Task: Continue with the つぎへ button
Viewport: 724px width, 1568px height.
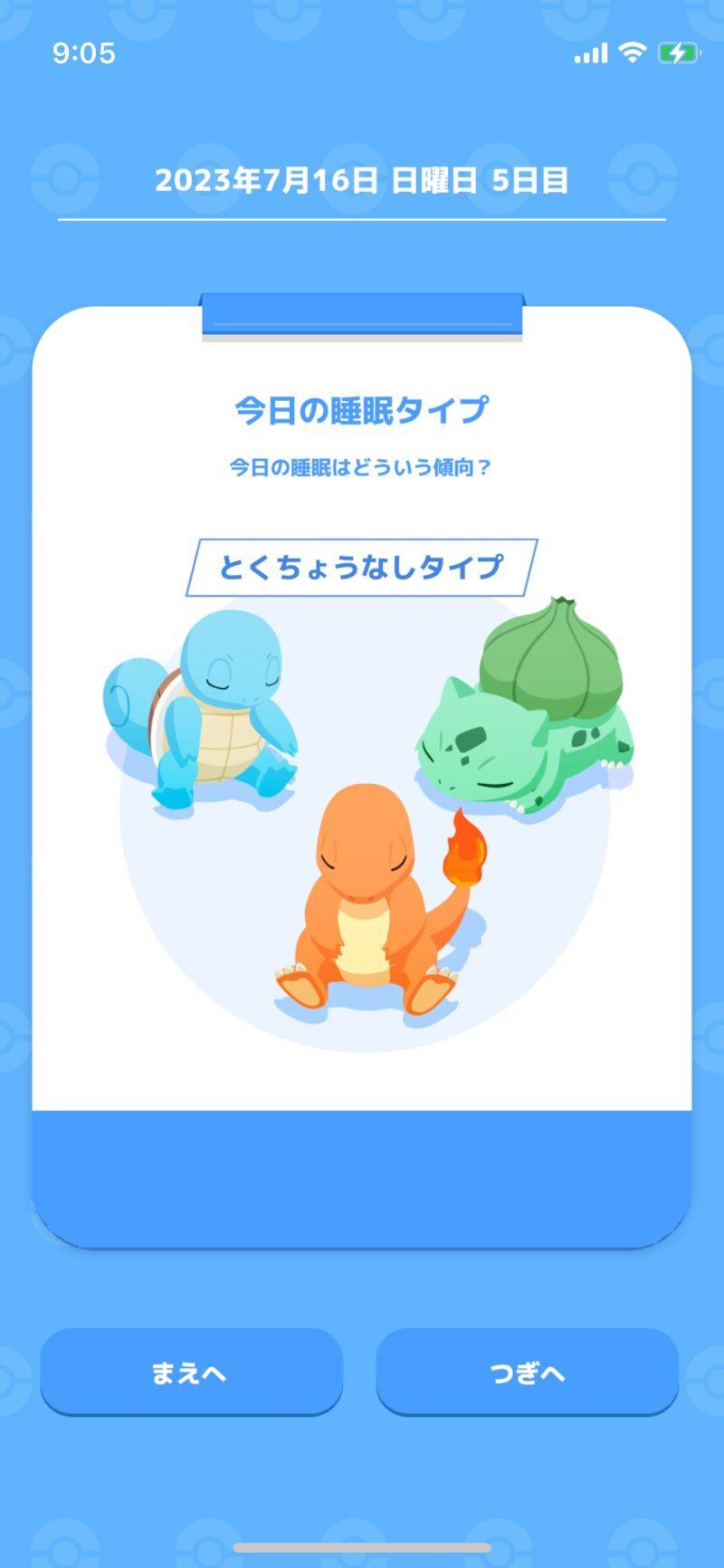Action: tap(528, 1372)
